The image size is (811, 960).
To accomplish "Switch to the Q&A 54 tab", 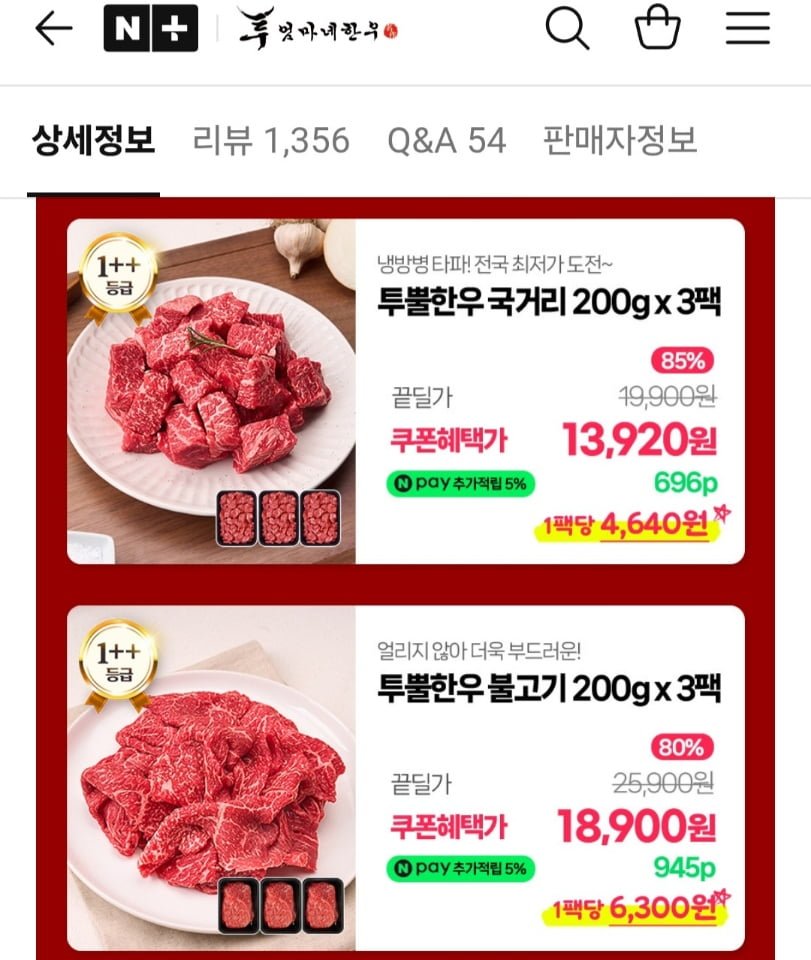I will (x=446, y=141).
